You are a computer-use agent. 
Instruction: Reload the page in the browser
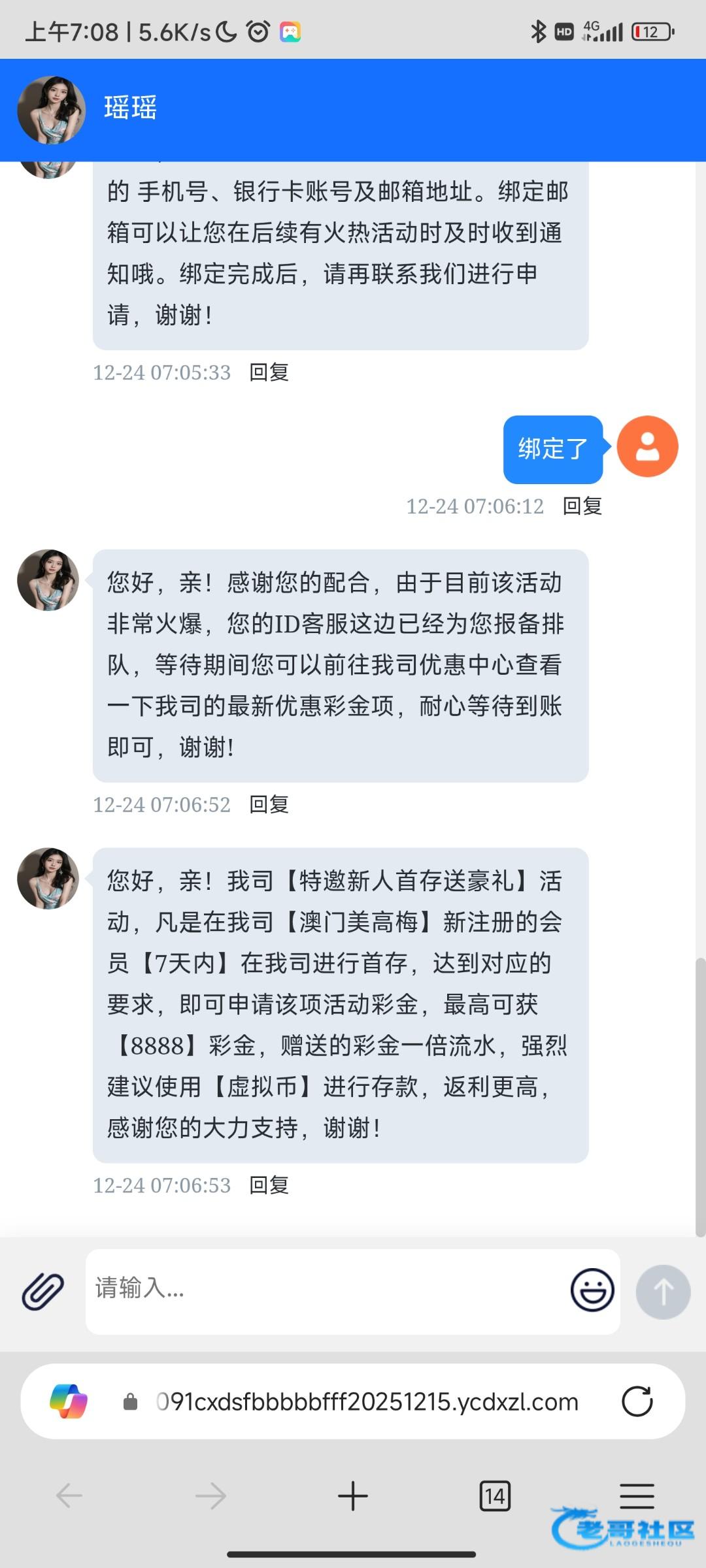637,1401
